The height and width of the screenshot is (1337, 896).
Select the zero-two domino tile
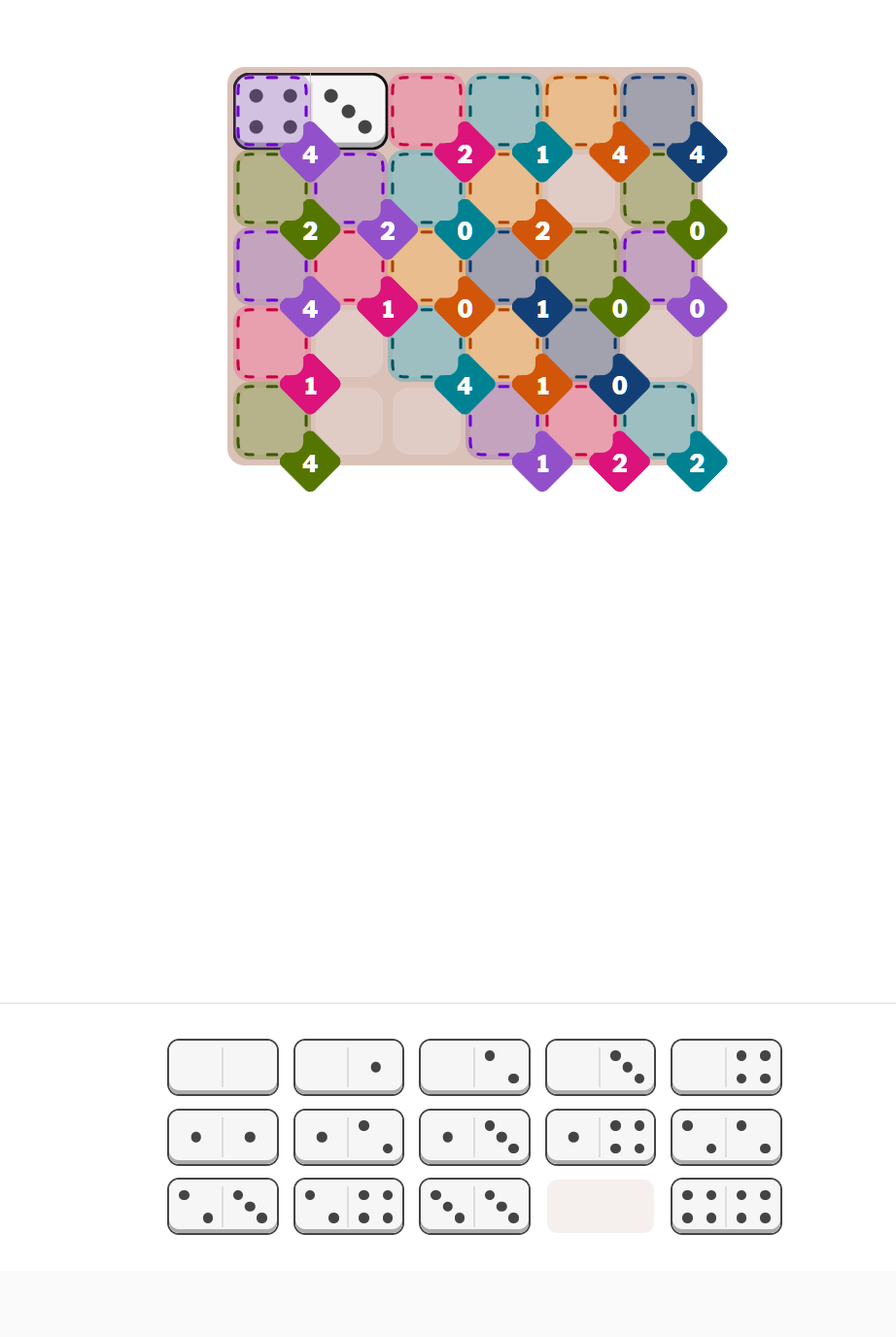tap(474, 1067)
